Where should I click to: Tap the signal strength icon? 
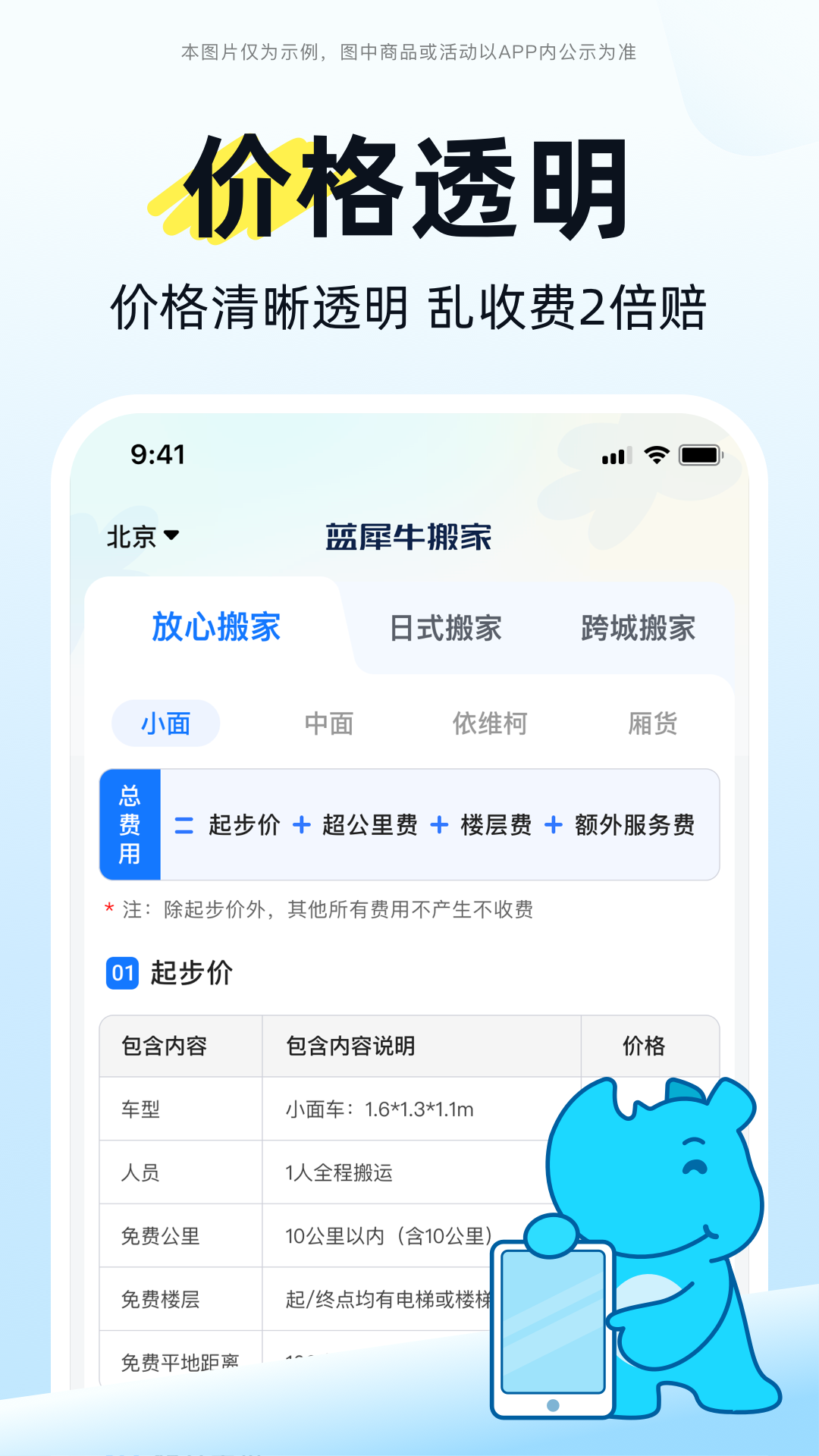pos(615,453)
